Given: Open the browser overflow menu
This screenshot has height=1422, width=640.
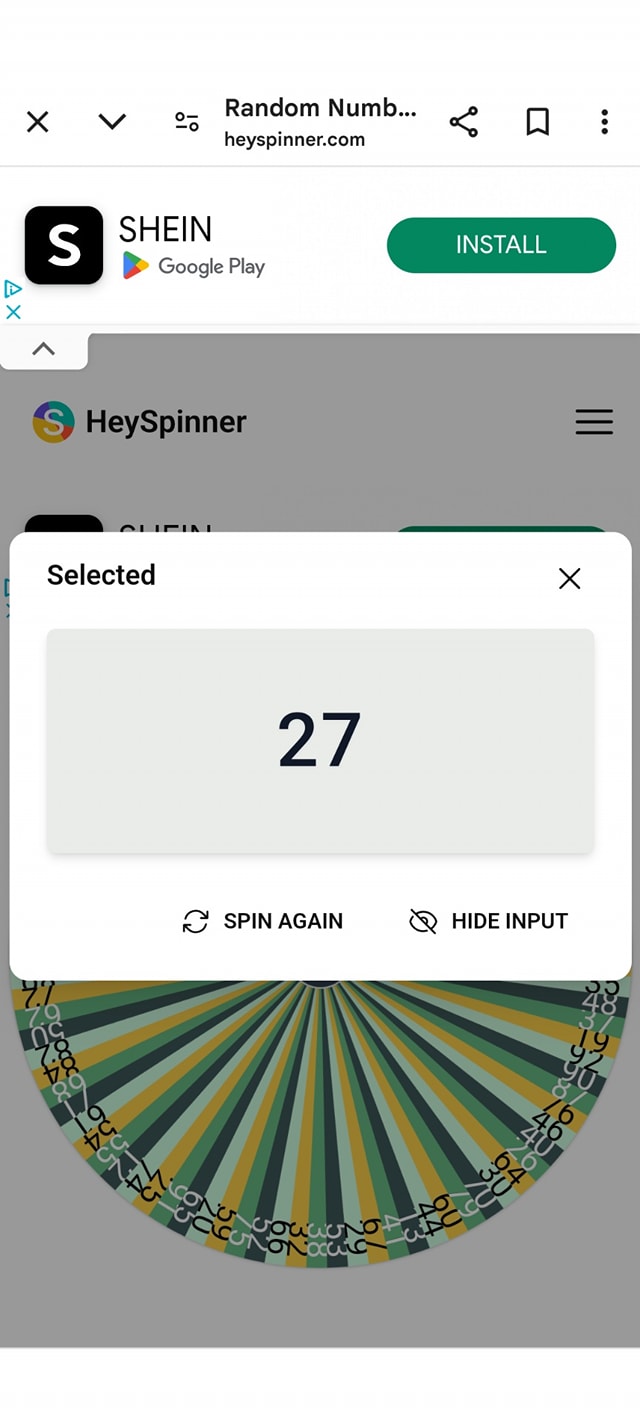Looking at the screenshot, I should click(x=604, y=122).
